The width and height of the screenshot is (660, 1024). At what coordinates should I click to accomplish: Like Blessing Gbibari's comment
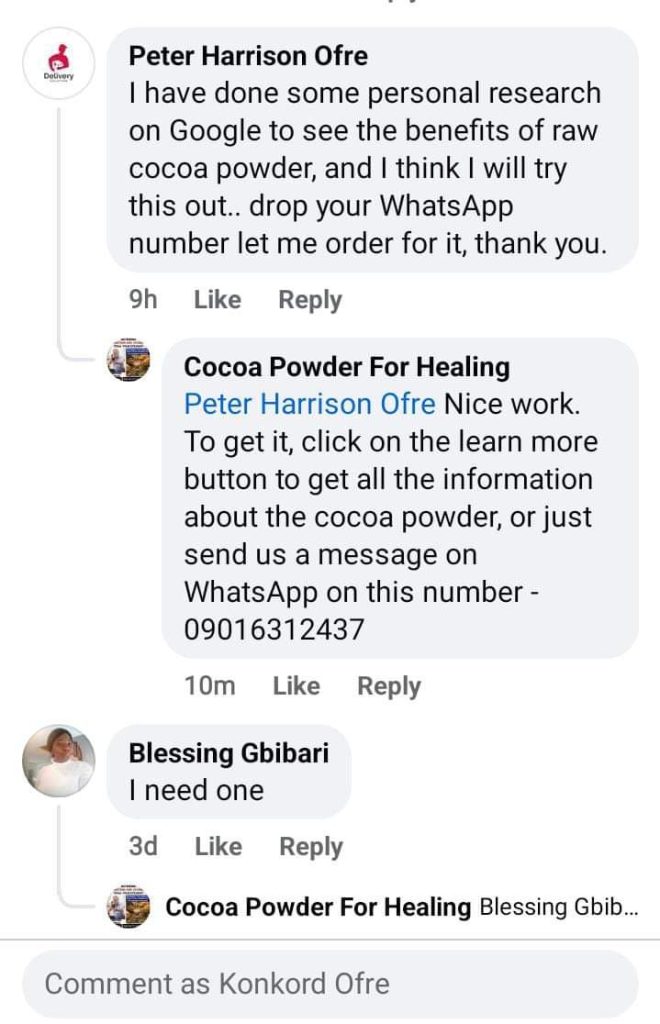(218, 847)
